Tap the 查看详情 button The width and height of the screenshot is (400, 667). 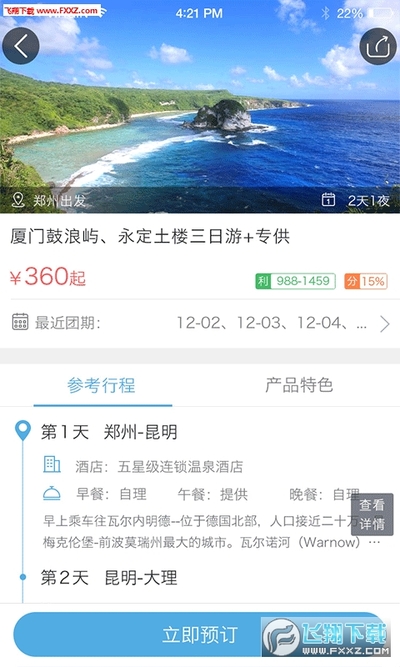click(372, 514)
